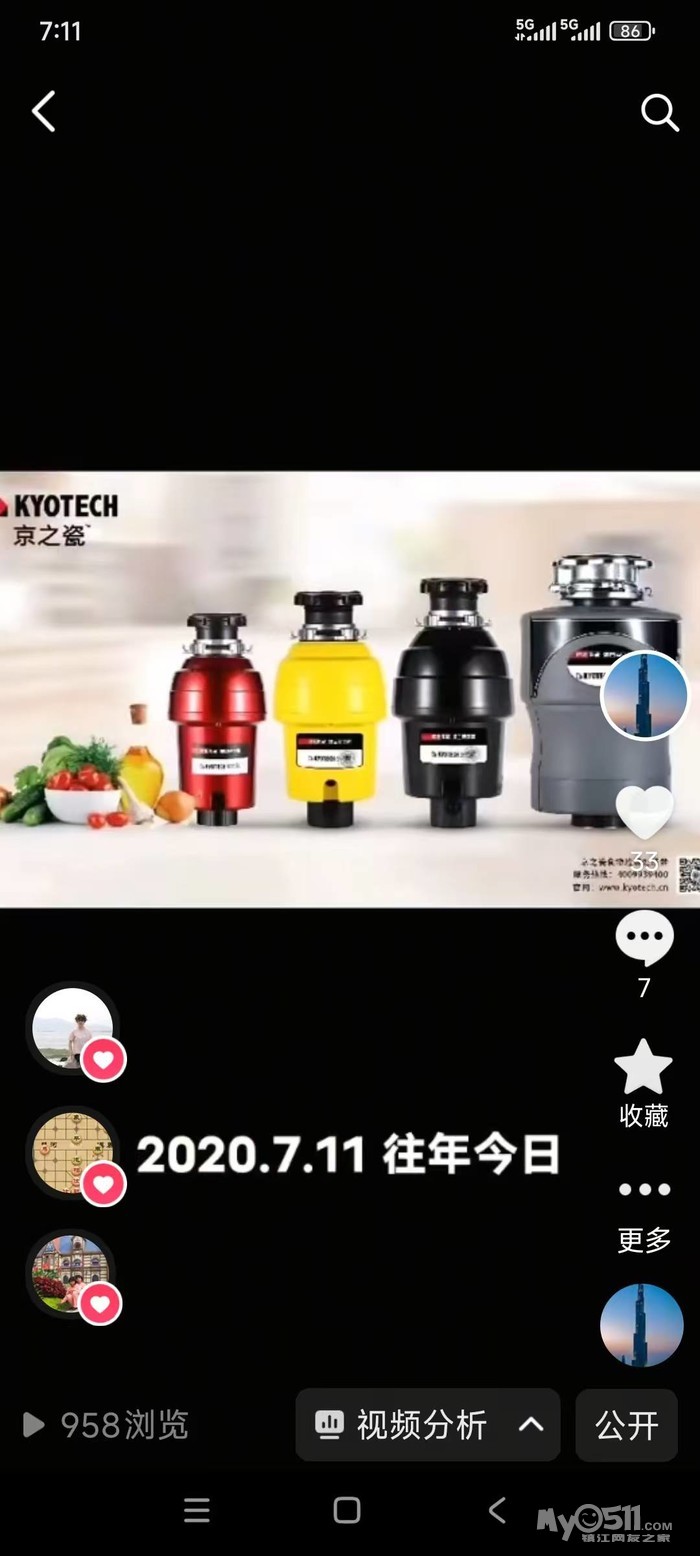View the chess board avatar liker's profile
This screenshot has width=700, height=1556.
pos(72,1152)
